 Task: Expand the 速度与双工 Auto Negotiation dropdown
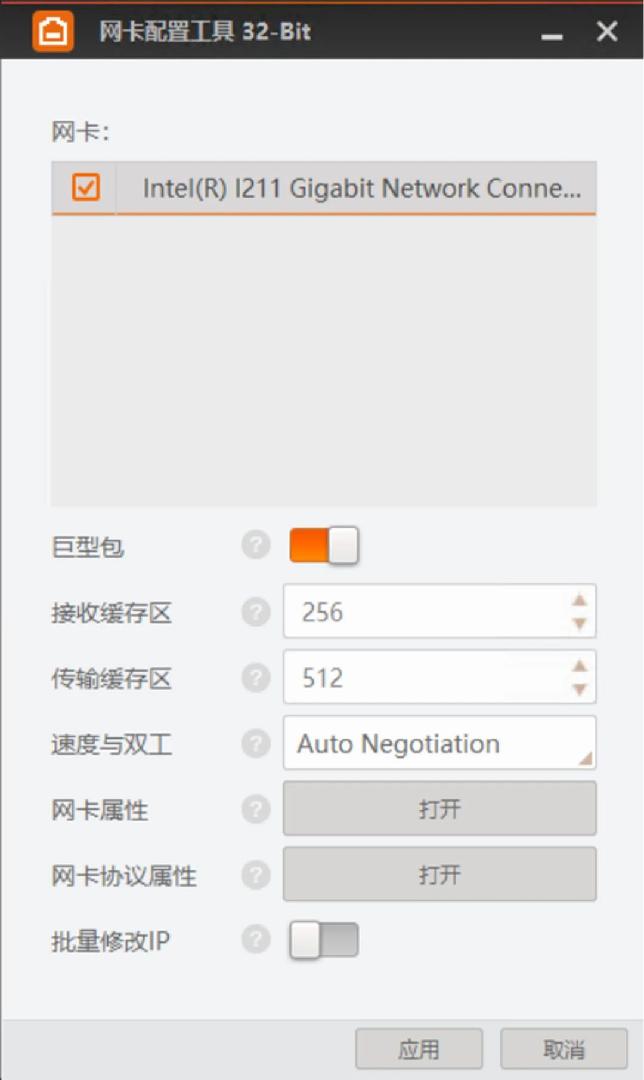440,743
